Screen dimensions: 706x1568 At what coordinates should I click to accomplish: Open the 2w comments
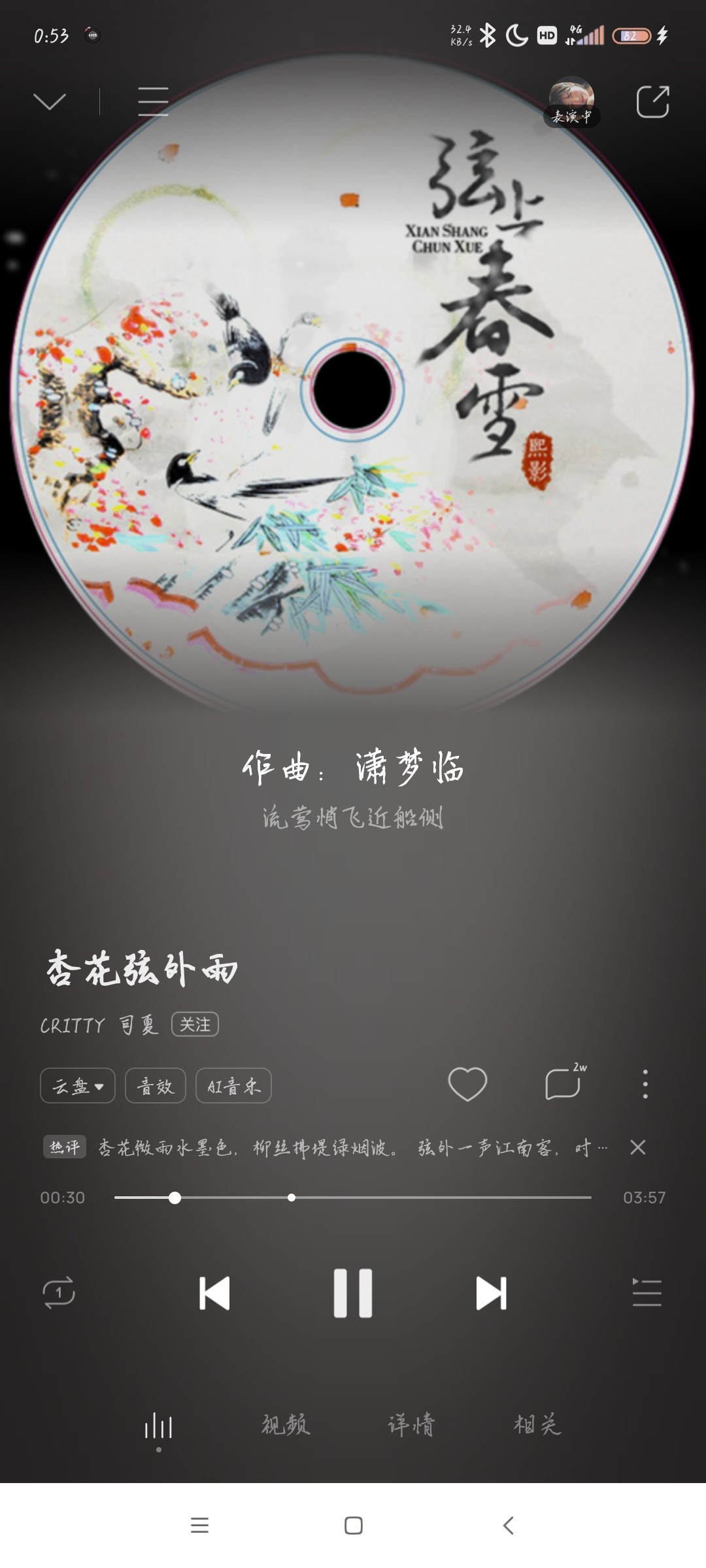pos(563,1085)
